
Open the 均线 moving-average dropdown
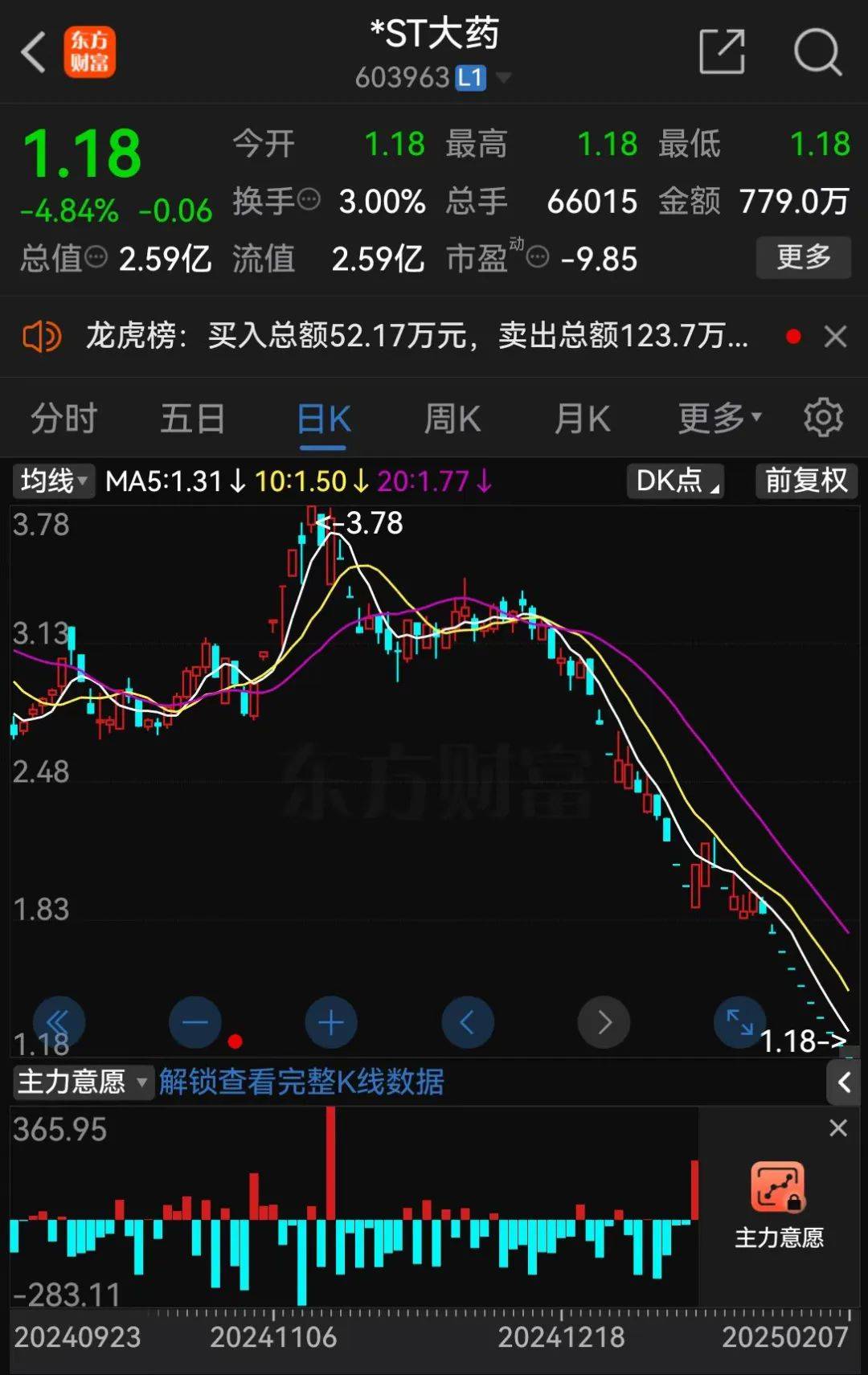53,481
